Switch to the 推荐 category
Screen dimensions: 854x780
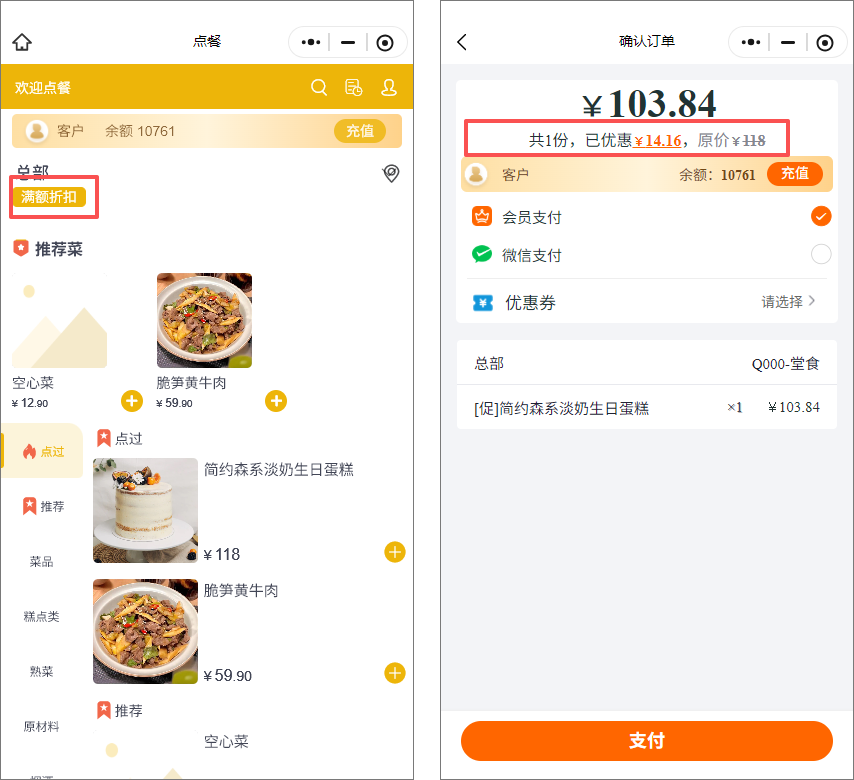(43, 507)
